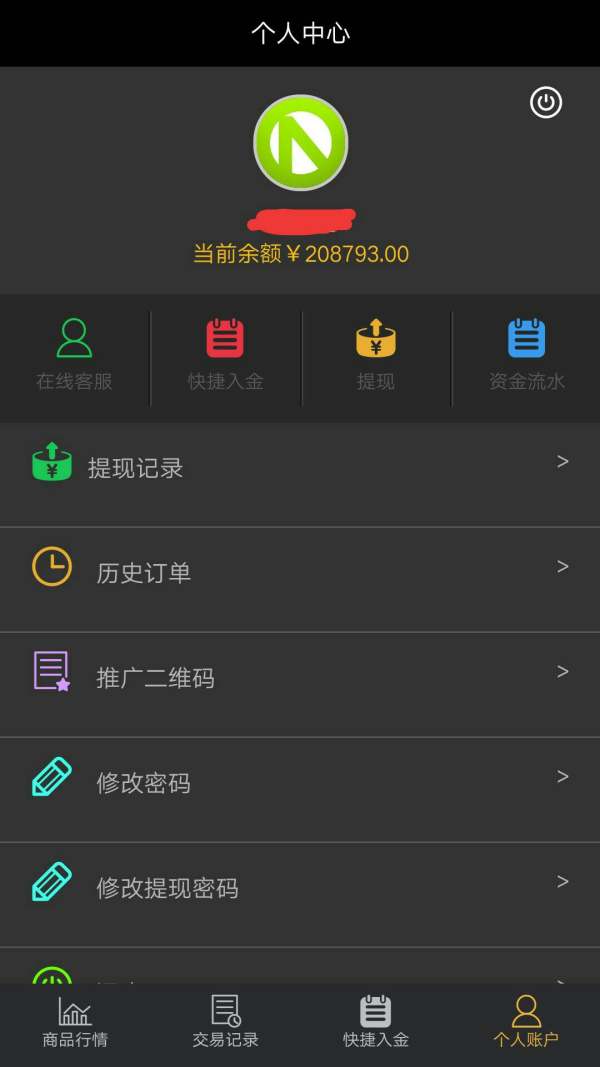
Task: Open 提现 withdrawal shortcut
Action: [376, 355]
